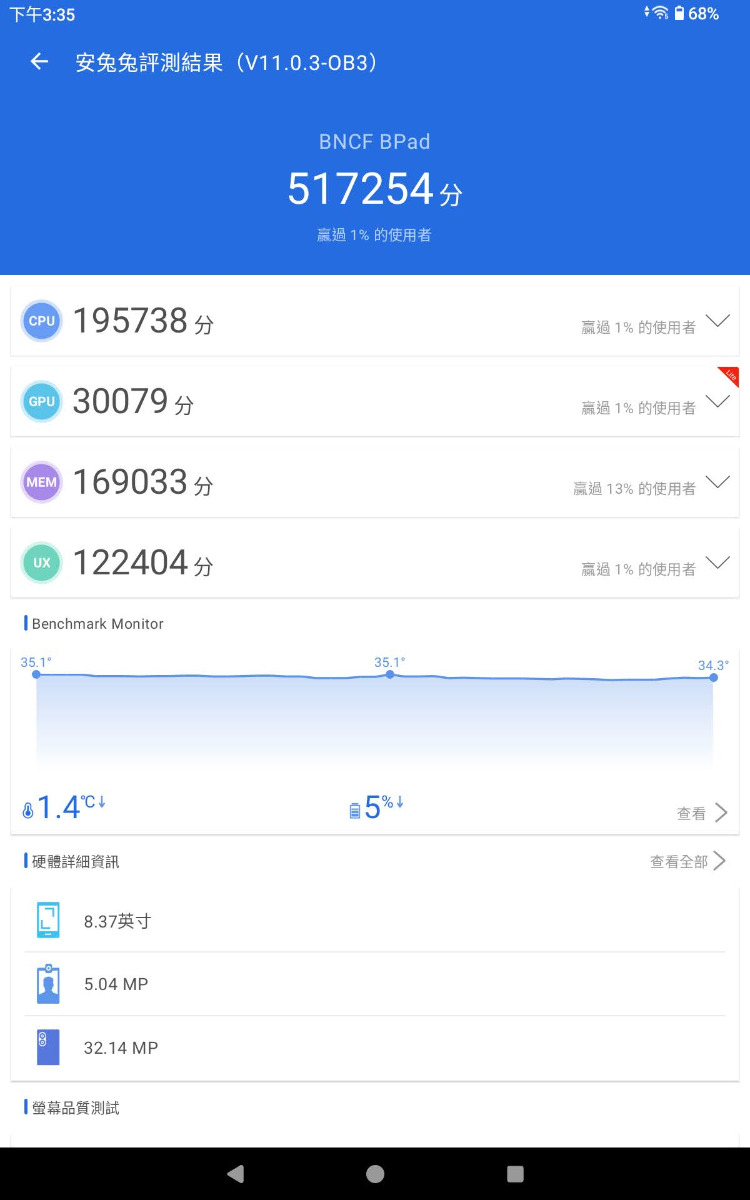The width and height of the screenshot is (750, 1200).
Task: Open 查看全部 hardware details
Action: point(688,861)
